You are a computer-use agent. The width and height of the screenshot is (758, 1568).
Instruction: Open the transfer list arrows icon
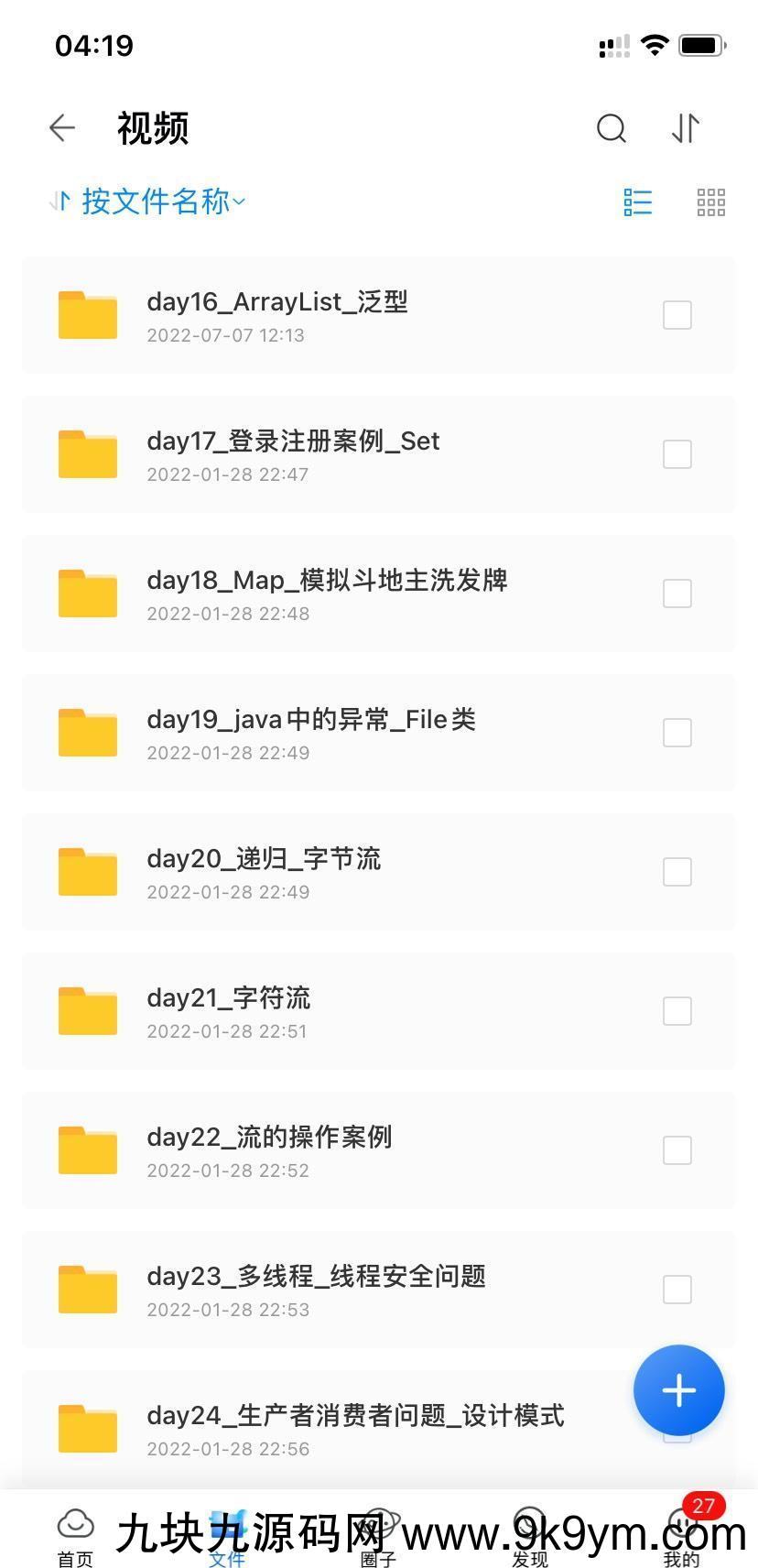point(686,128)
